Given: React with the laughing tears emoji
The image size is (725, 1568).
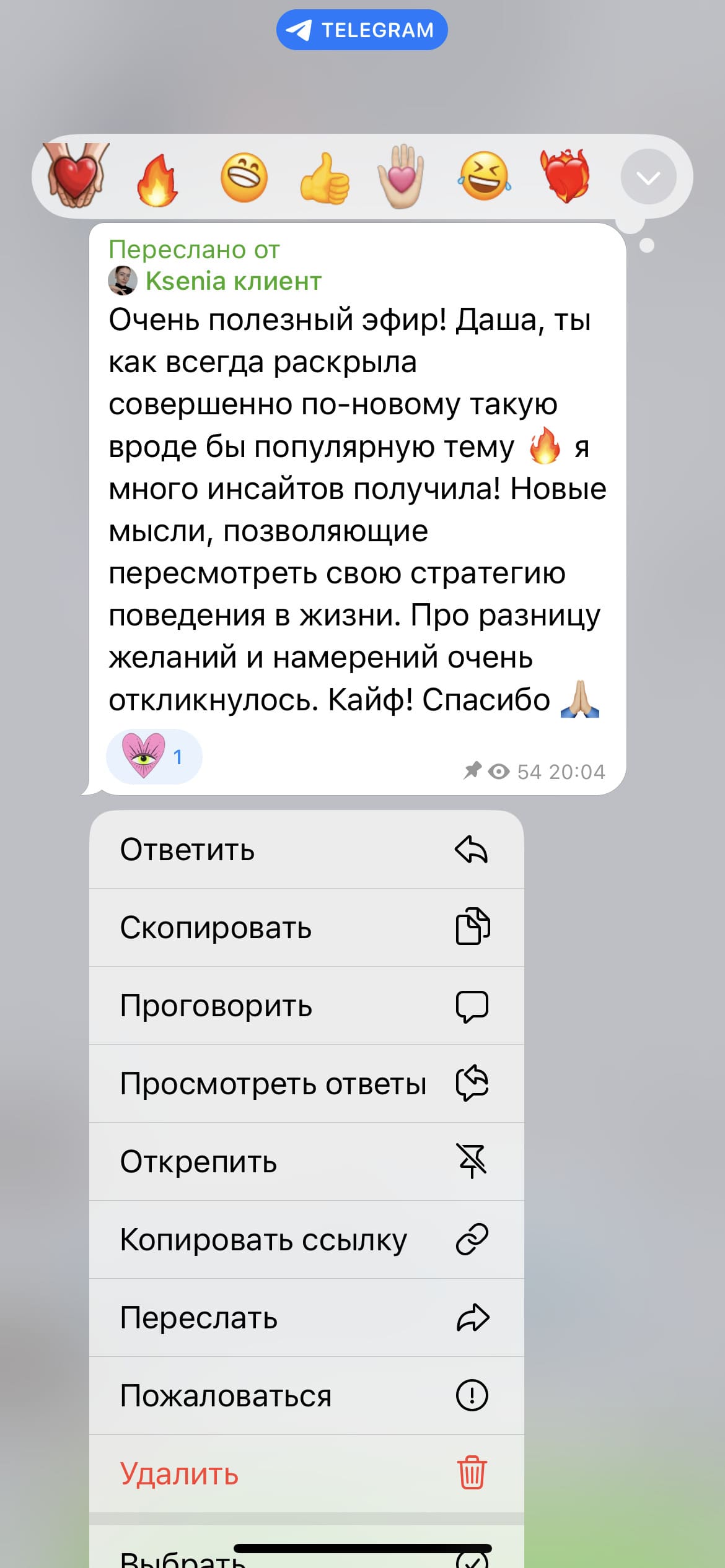Looking at the screenshot, I should (485, 177).
